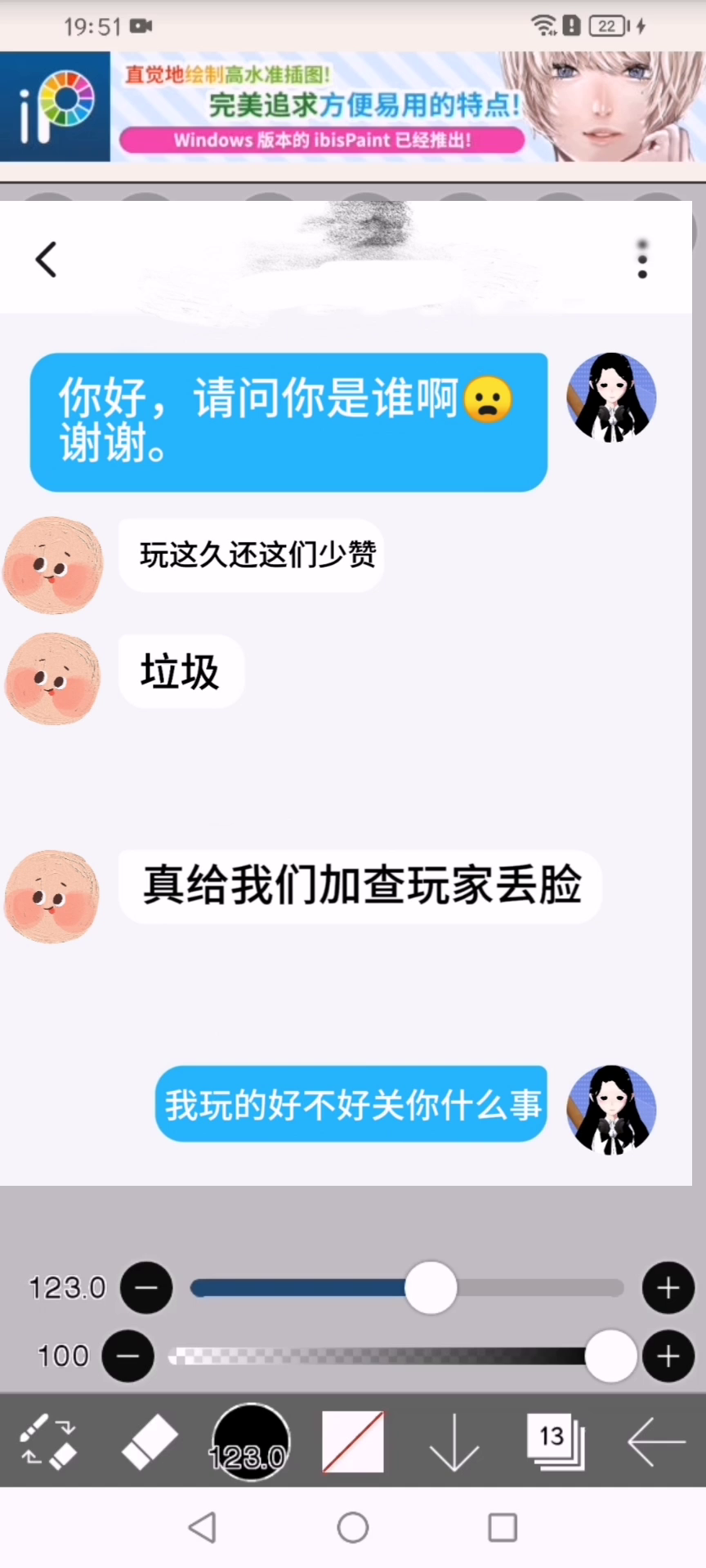Screen dimensions: 706x1568
Task: Tap the opacity slider track
Action: tap(376, 1356)
